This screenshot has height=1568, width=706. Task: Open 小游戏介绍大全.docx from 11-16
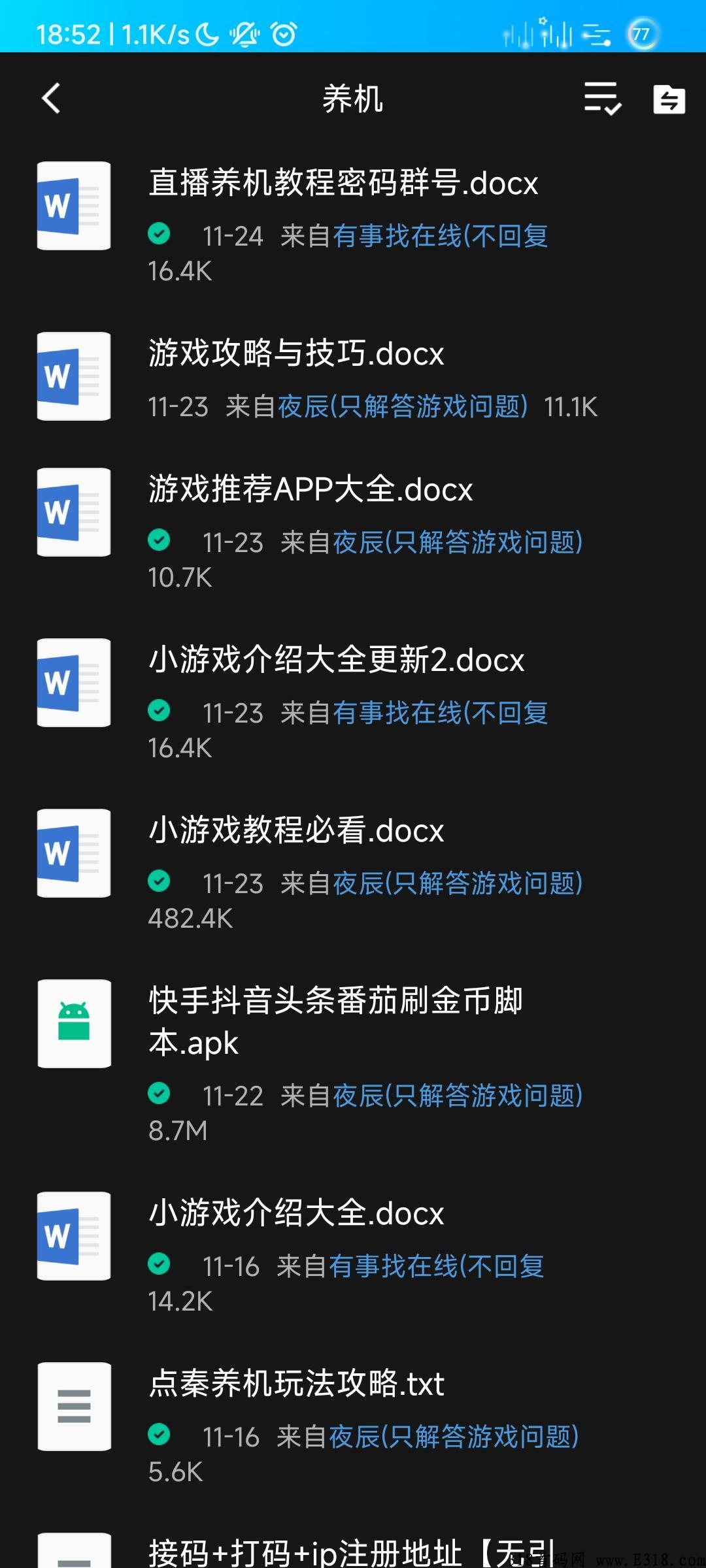click(x=296, y=1214)
